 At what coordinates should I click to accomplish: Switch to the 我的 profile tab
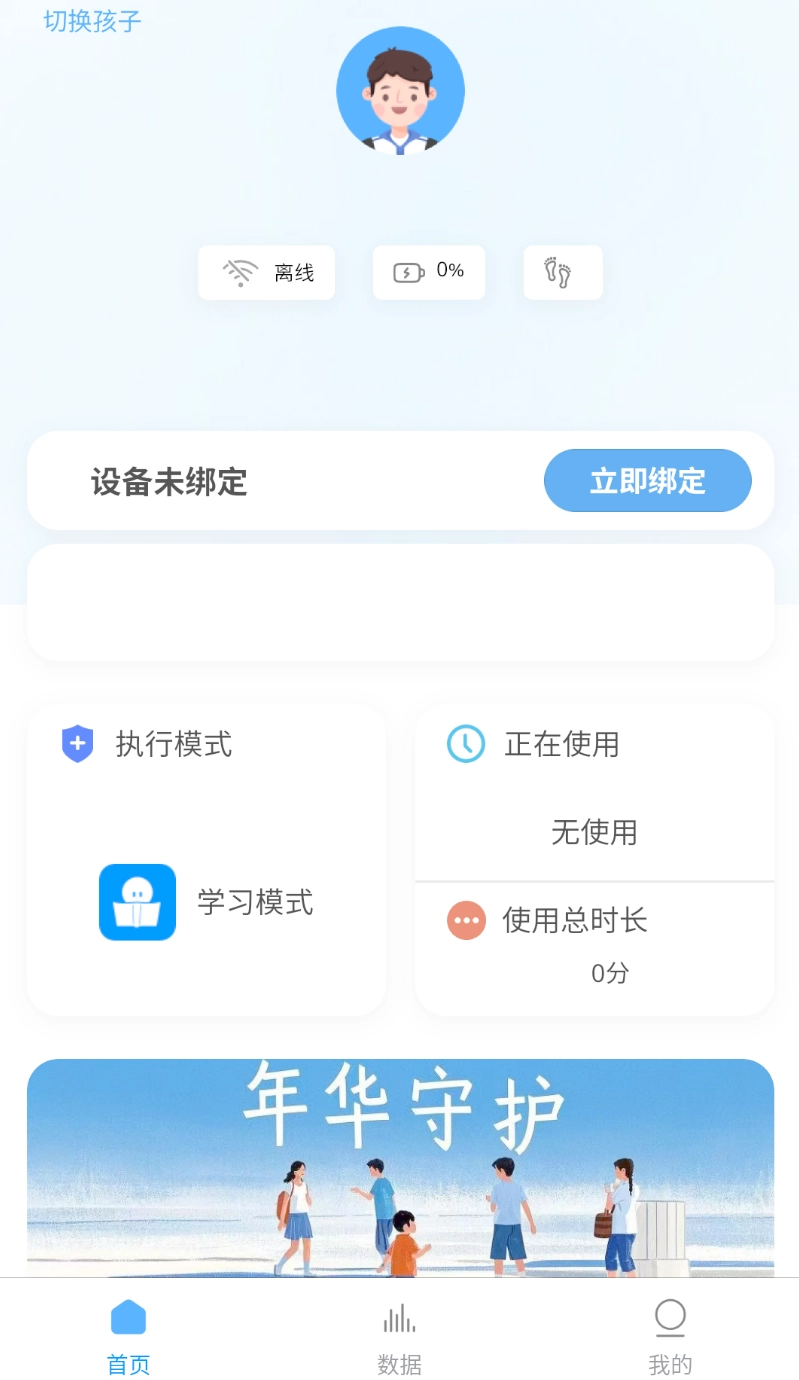669,1335
